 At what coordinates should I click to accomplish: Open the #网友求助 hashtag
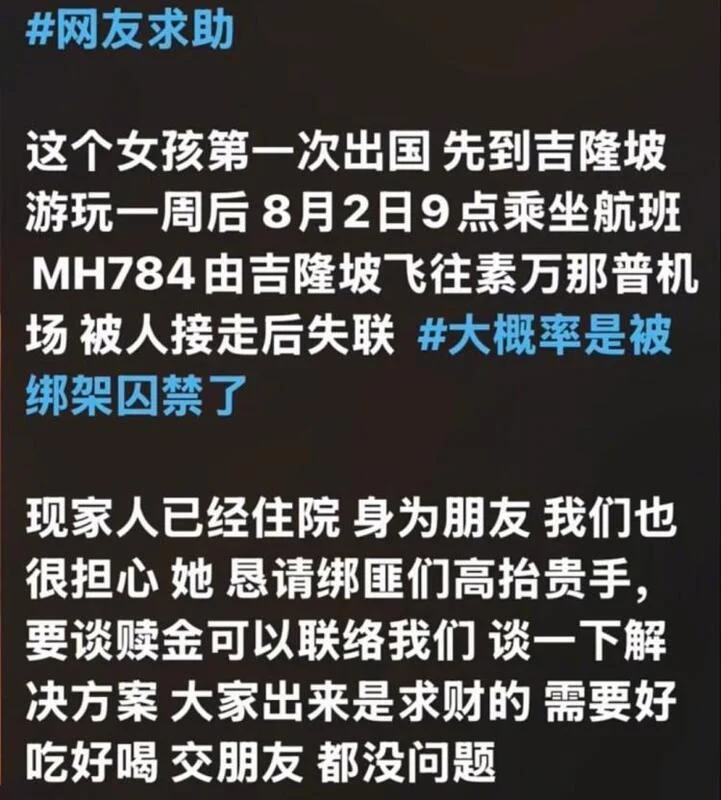[130, 32]
